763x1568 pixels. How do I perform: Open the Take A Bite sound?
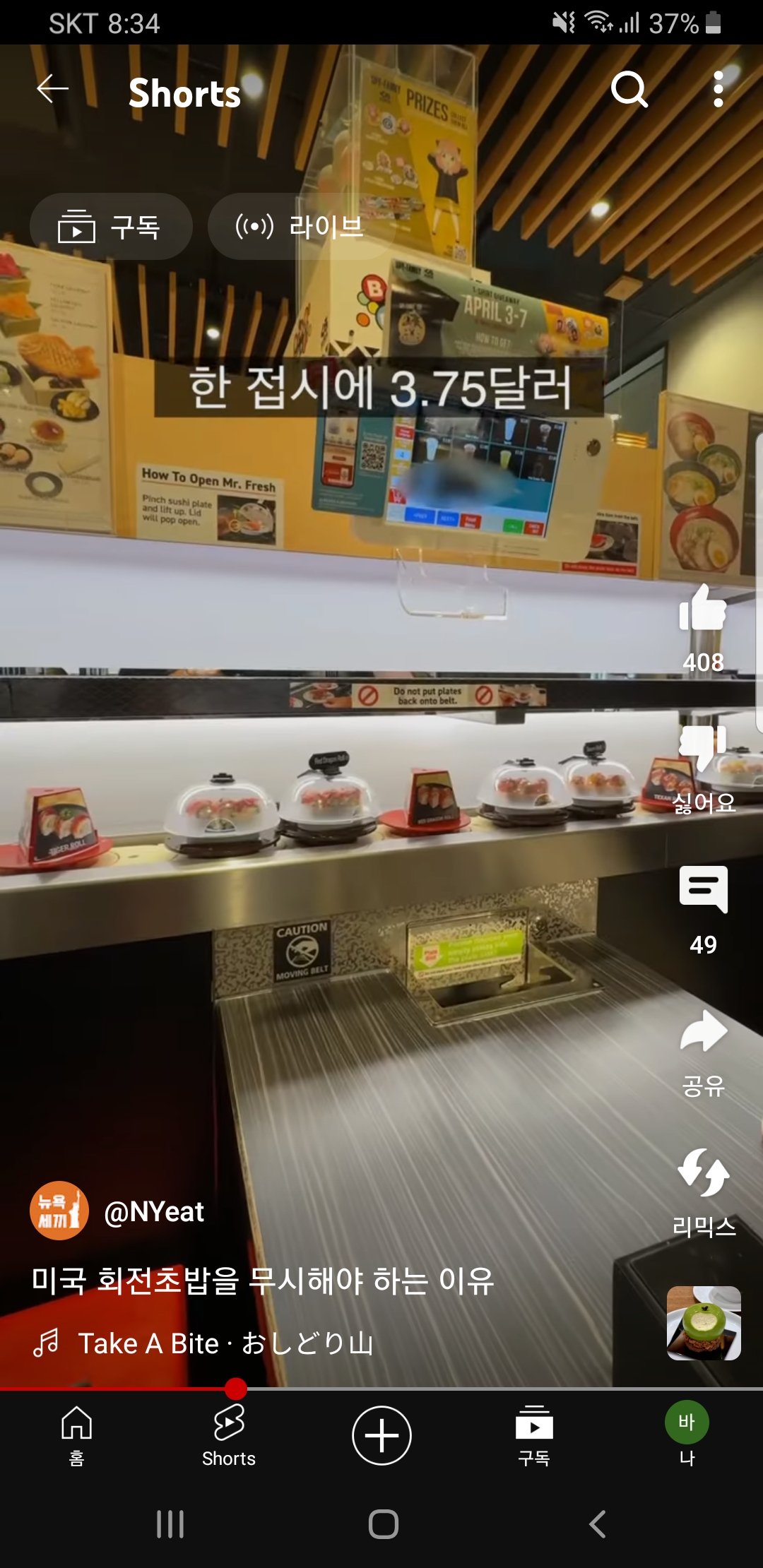click(225, 1343)
